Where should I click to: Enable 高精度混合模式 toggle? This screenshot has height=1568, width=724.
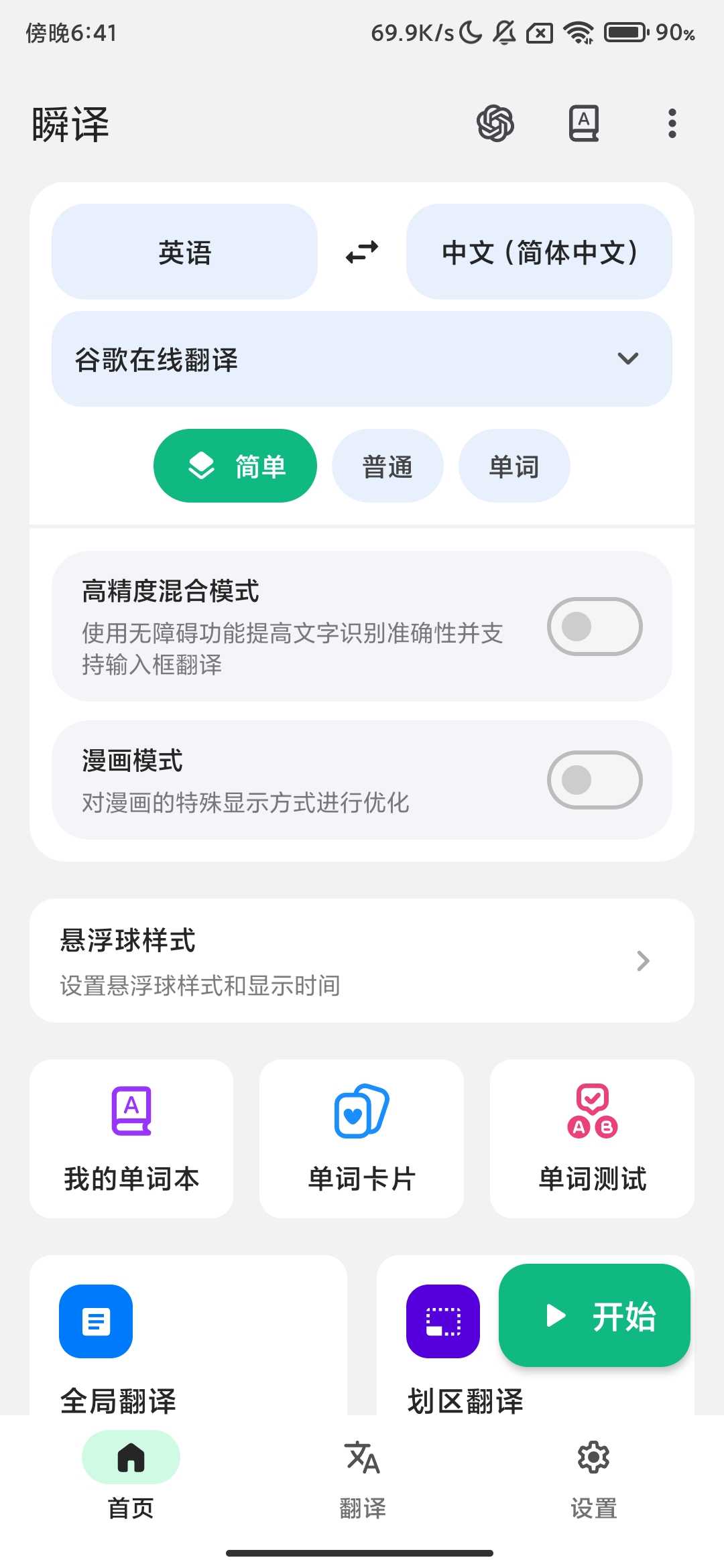(594, 625)
